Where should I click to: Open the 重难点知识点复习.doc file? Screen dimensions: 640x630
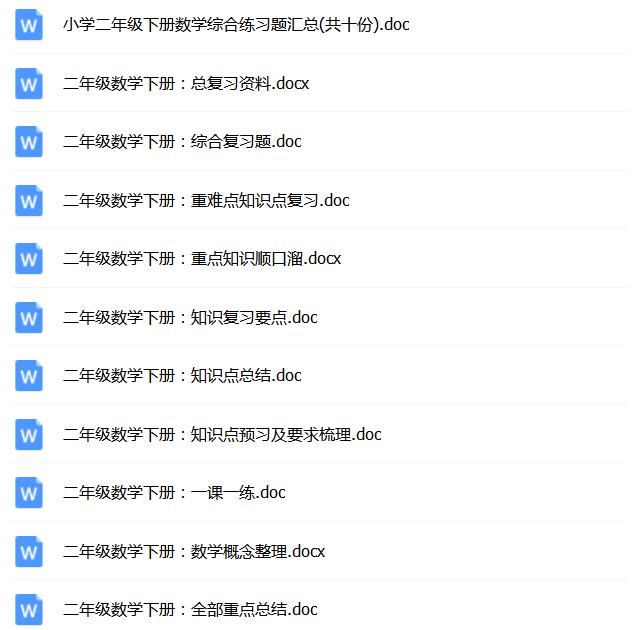[x=206, y=201]
